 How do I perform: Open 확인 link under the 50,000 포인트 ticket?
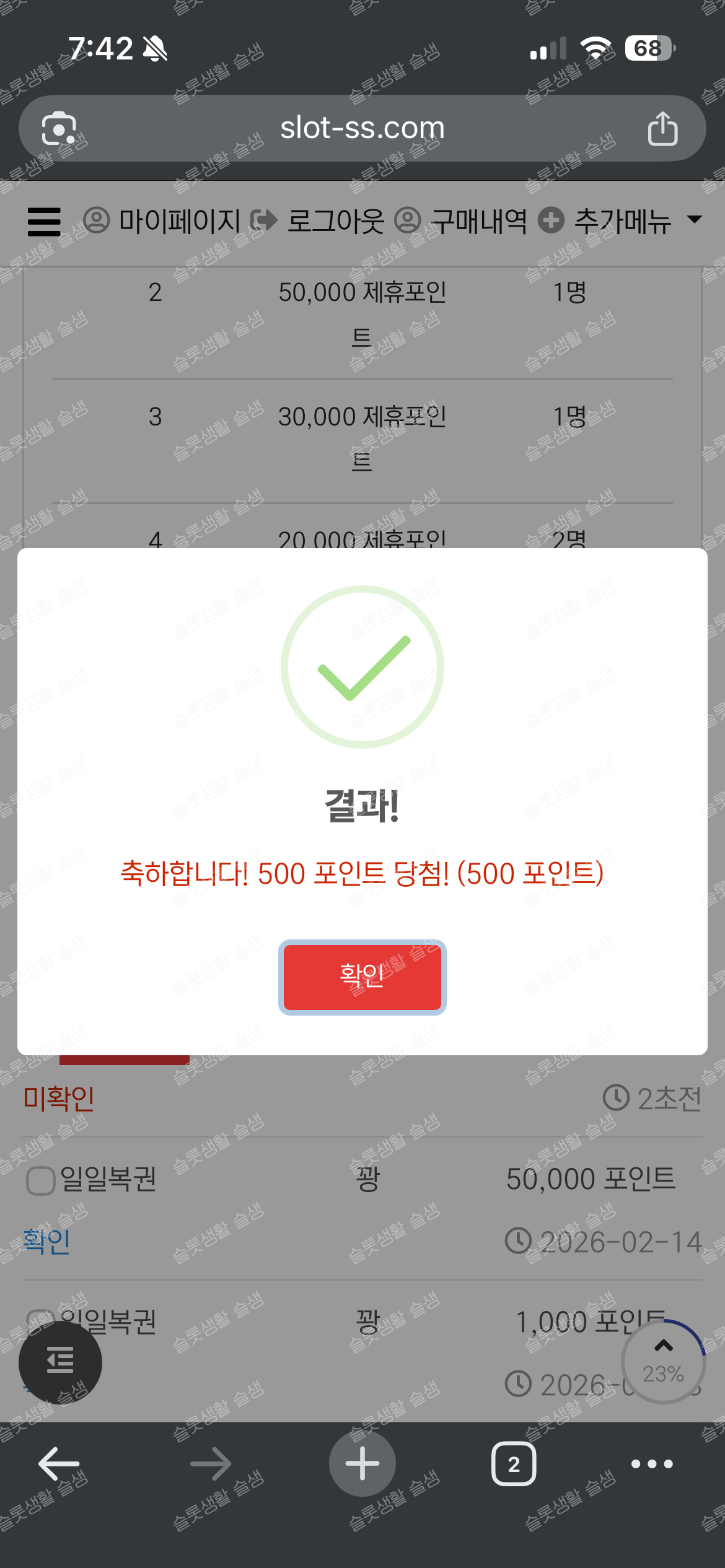pyautogui.click(x=46, y=1241)
